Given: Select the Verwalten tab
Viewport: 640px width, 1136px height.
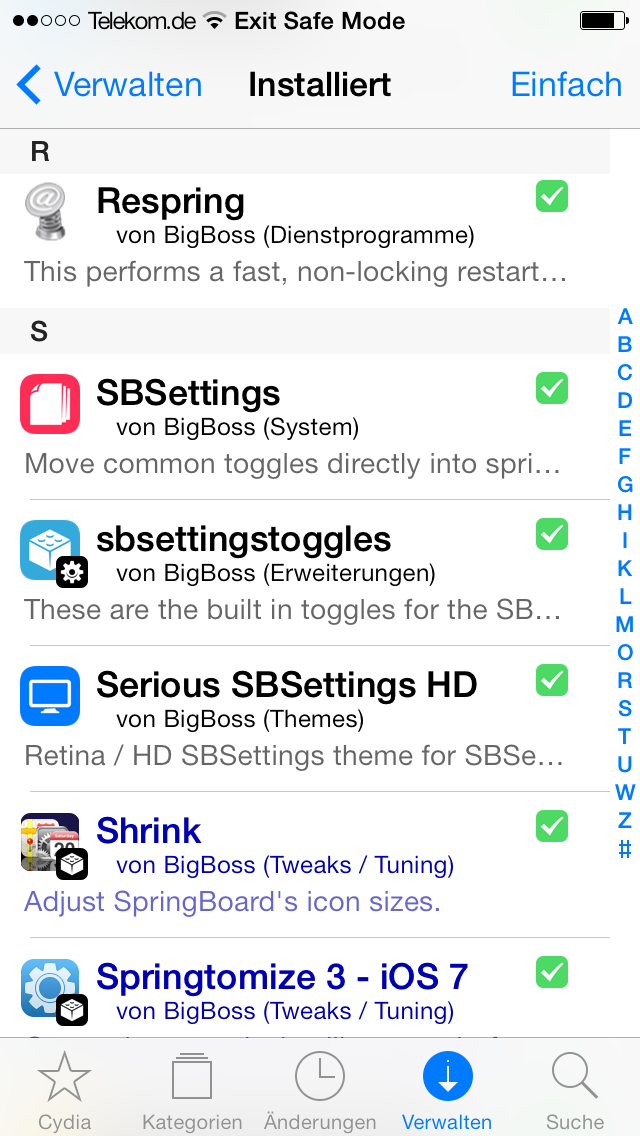Looking at the screenshot, I should 447,1090.
